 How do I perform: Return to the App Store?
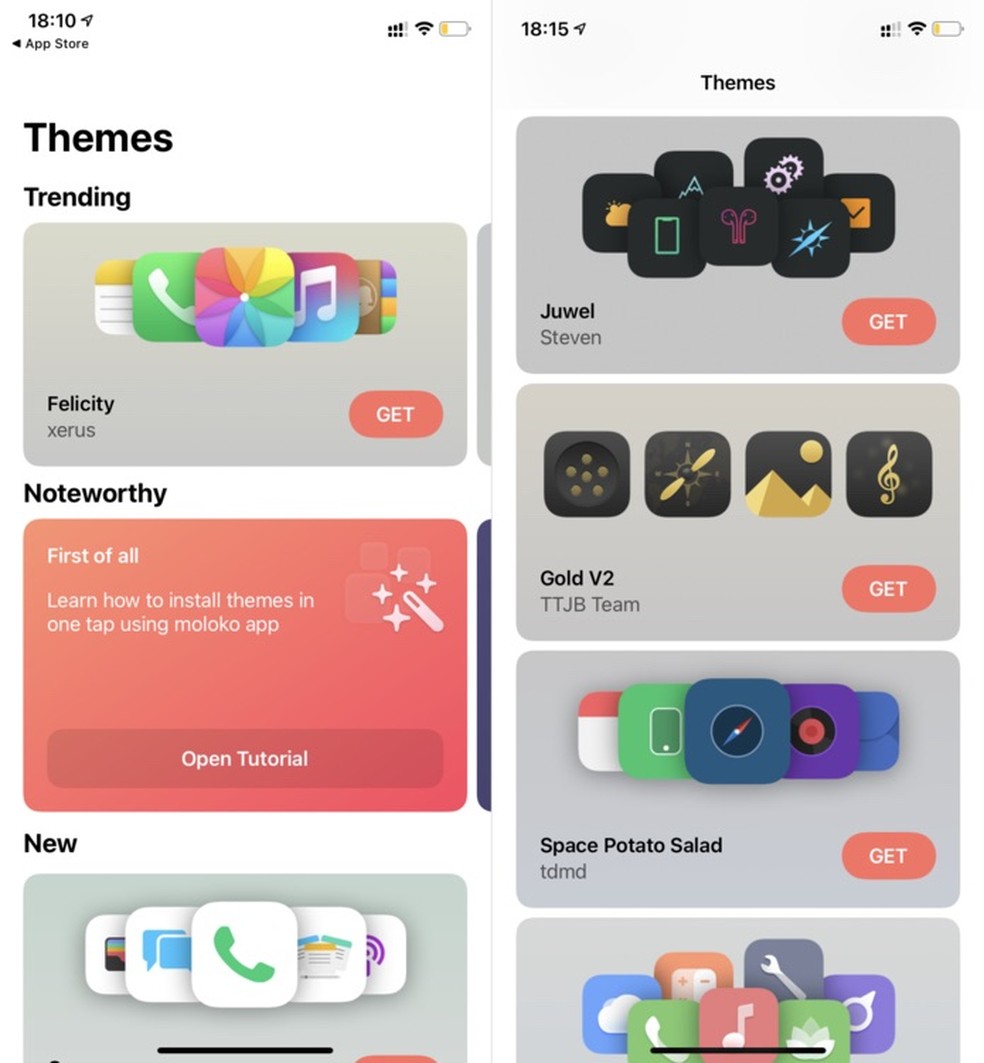pyautogui.click(x=50, y=44)
